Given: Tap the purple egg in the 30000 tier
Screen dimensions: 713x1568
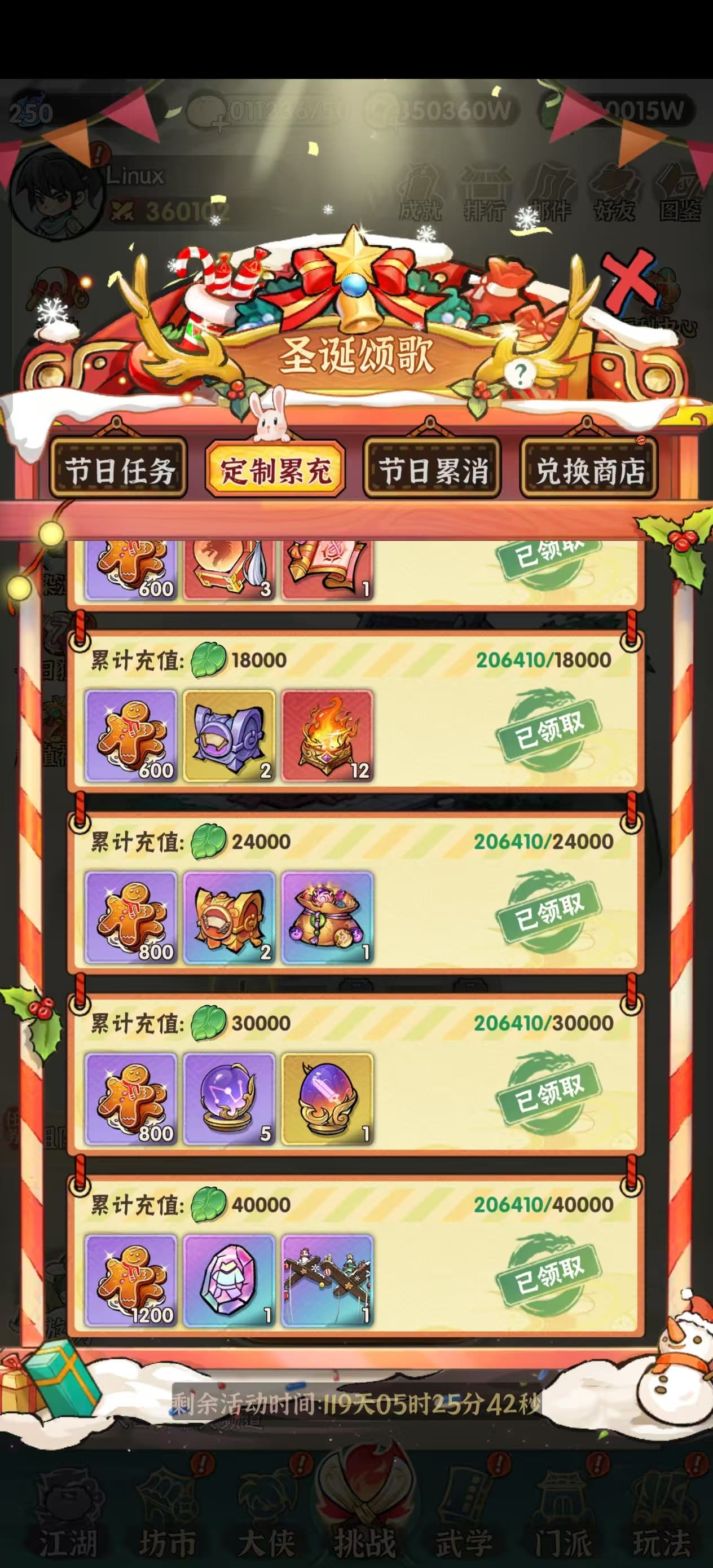Looking at the screenshot, I should (327, 1099).
